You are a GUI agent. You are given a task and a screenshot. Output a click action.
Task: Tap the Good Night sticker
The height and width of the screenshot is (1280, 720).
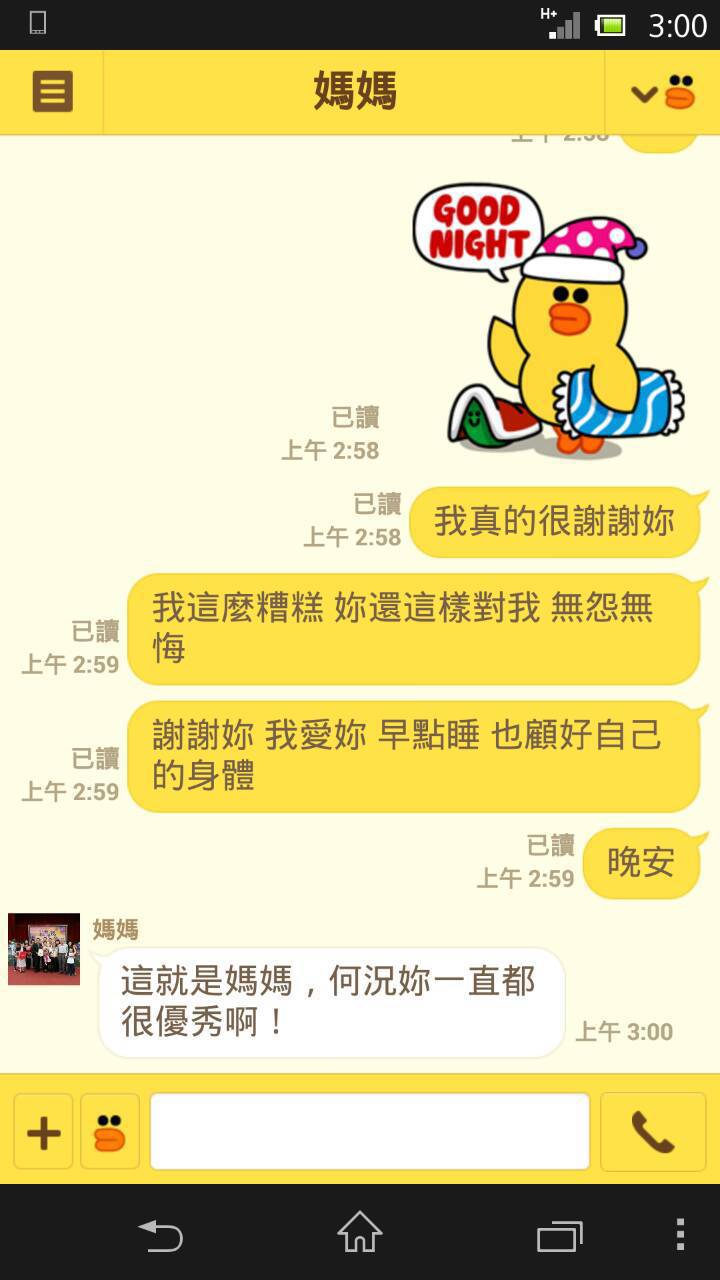[x=549, y=320]
